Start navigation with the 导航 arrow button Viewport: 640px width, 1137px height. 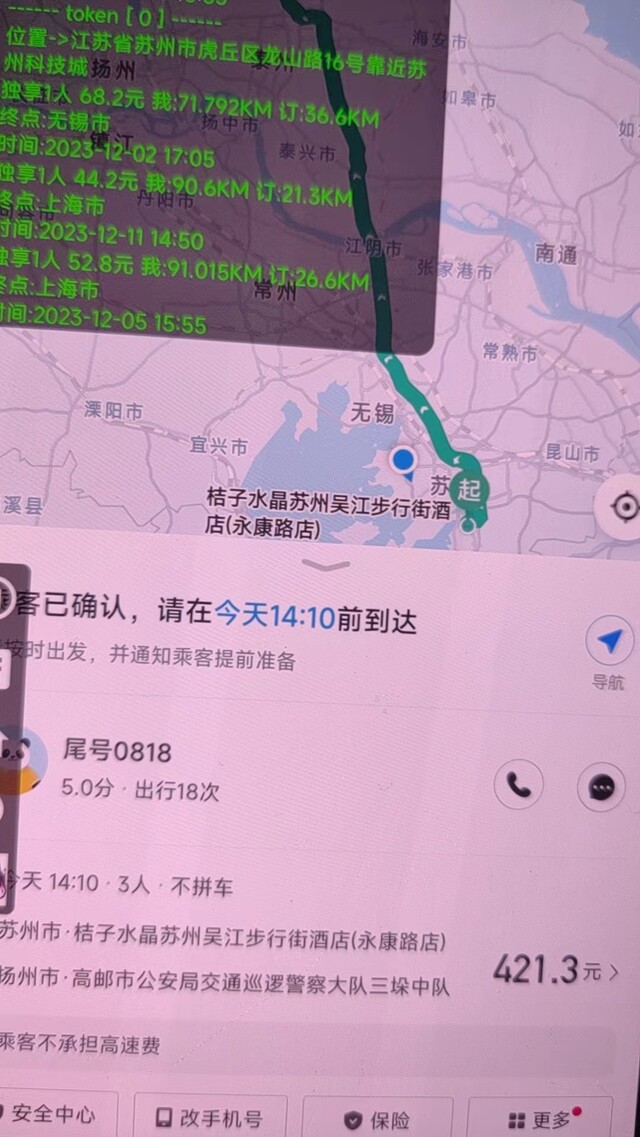click(x=609, y=642)
